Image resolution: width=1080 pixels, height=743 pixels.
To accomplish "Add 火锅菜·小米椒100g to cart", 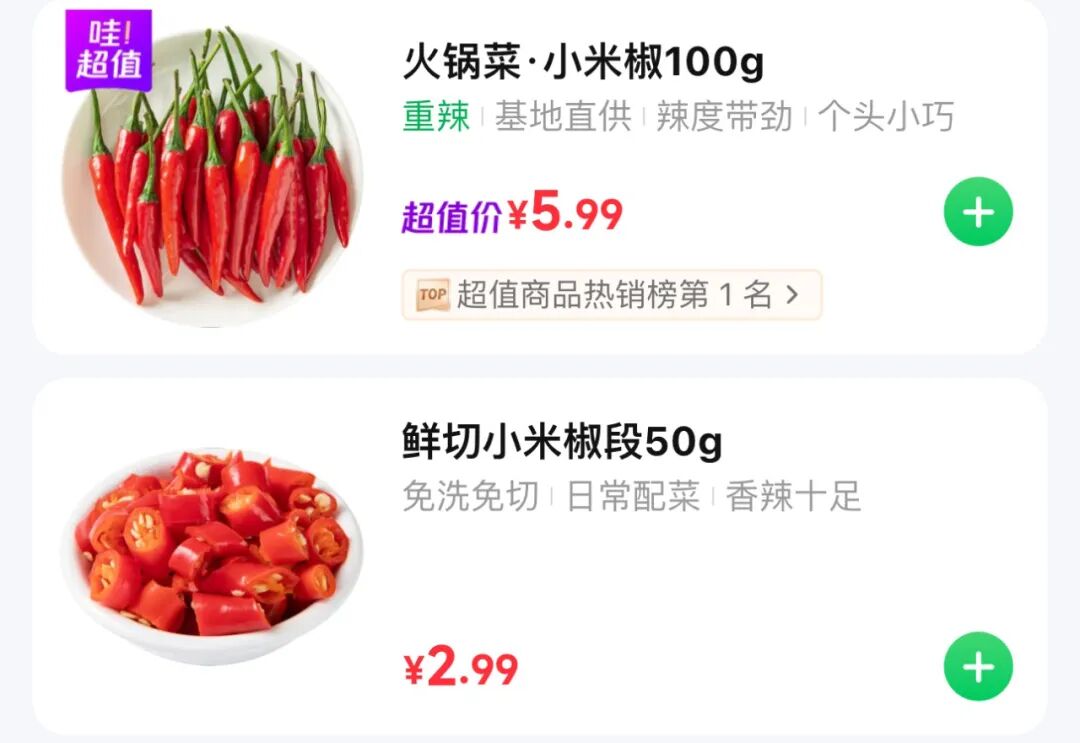I will 978,212.
